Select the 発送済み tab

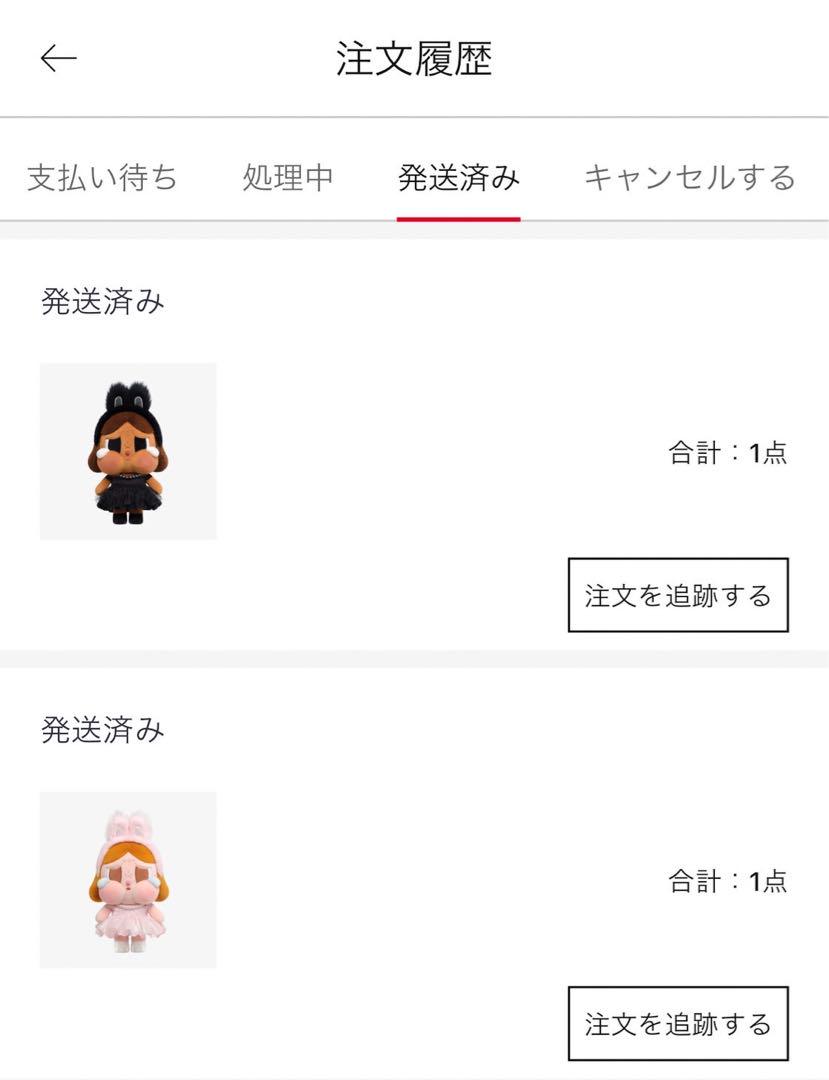[458, 178]
